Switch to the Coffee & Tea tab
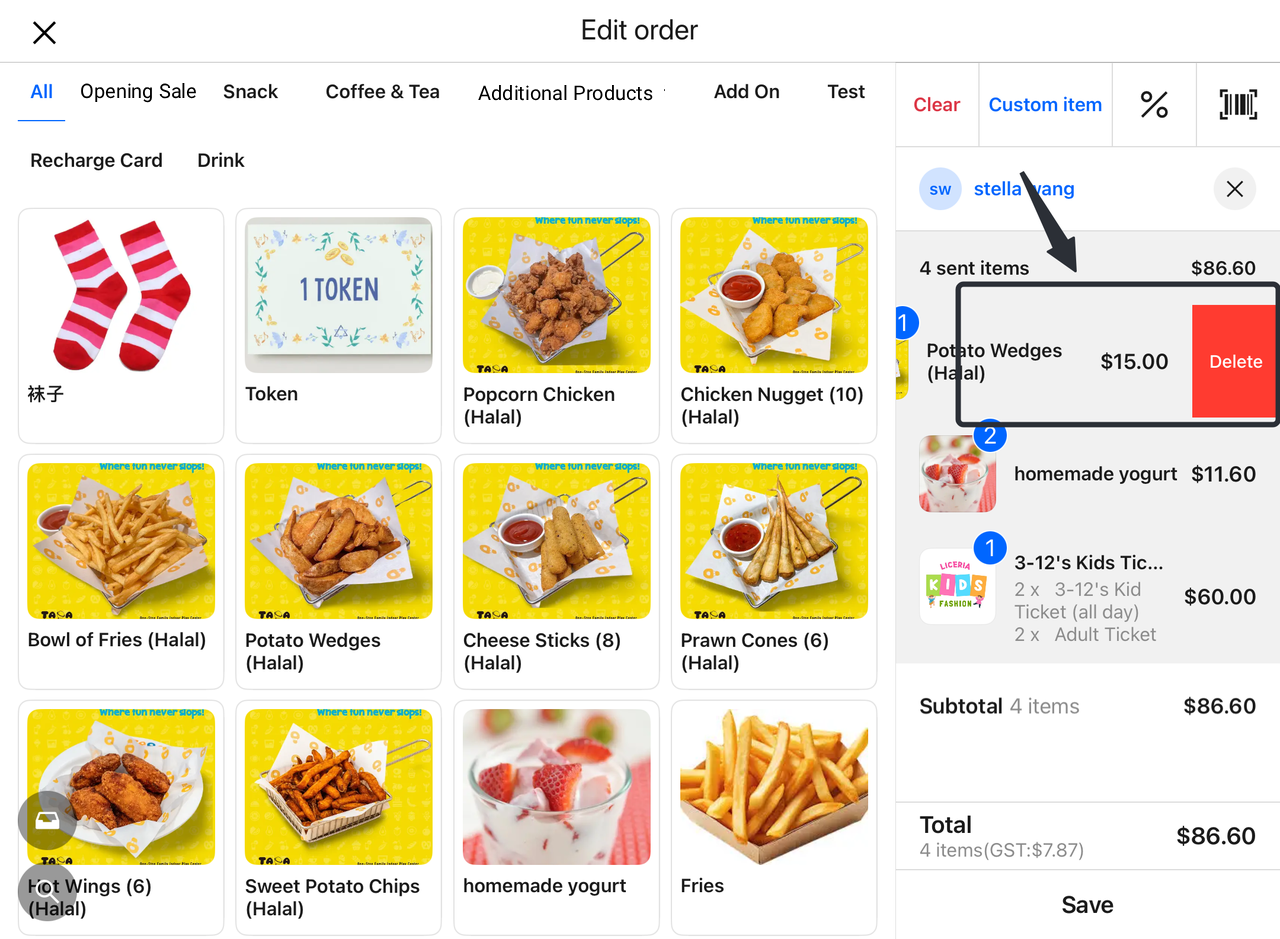Viewport: 1280px width, 939px height. click(x=382, y=92)
